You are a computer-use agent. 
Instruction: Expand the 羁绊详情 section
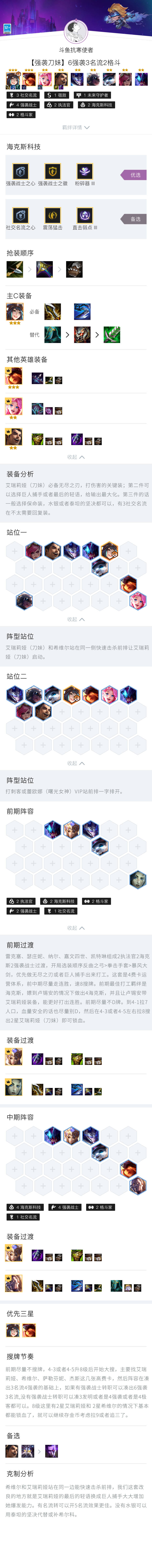[x=76, y=127]
